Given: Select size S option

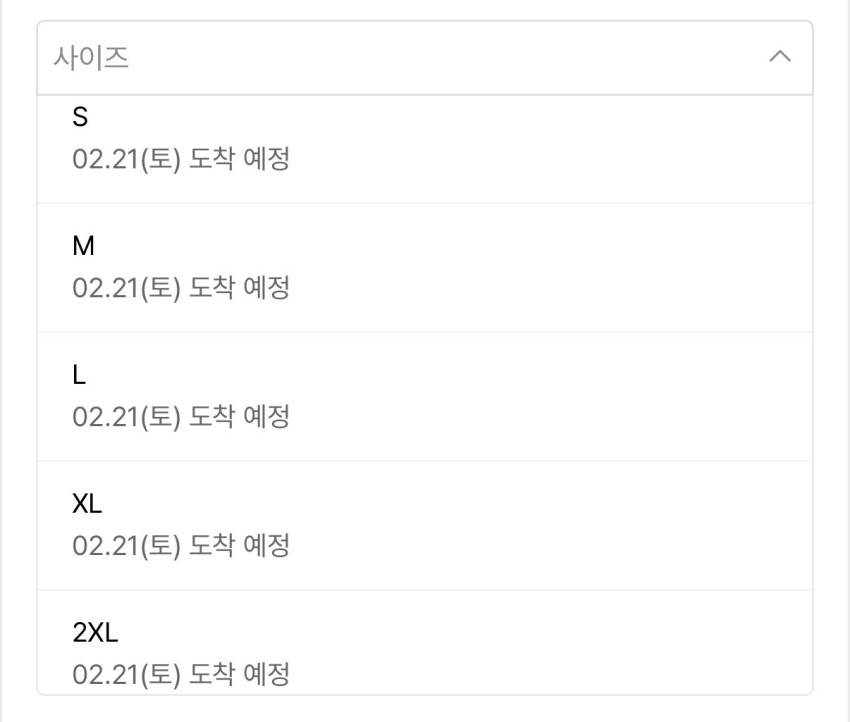Looking at the screenshot, I should pyautogui.click(x=424, y=150).
